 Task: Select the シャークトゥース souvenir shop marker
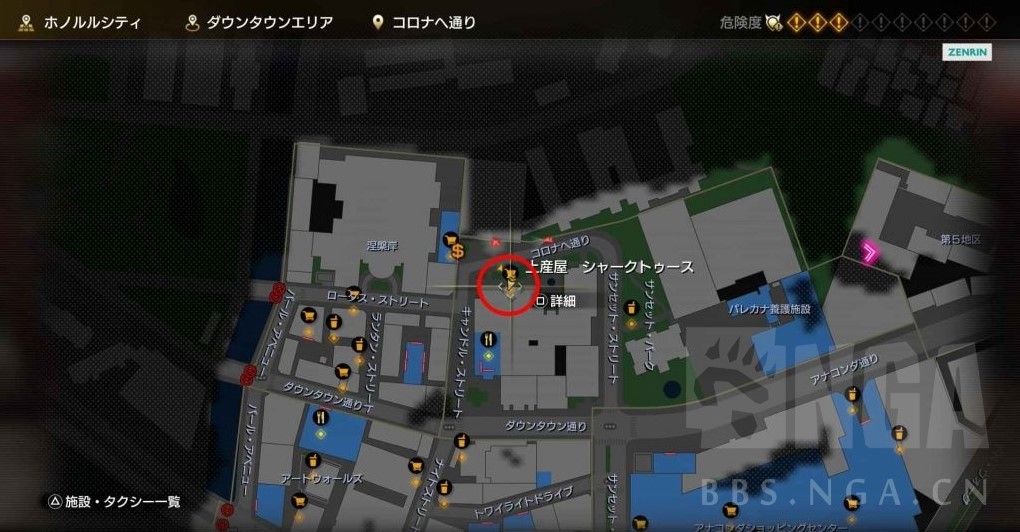(510, 273)
